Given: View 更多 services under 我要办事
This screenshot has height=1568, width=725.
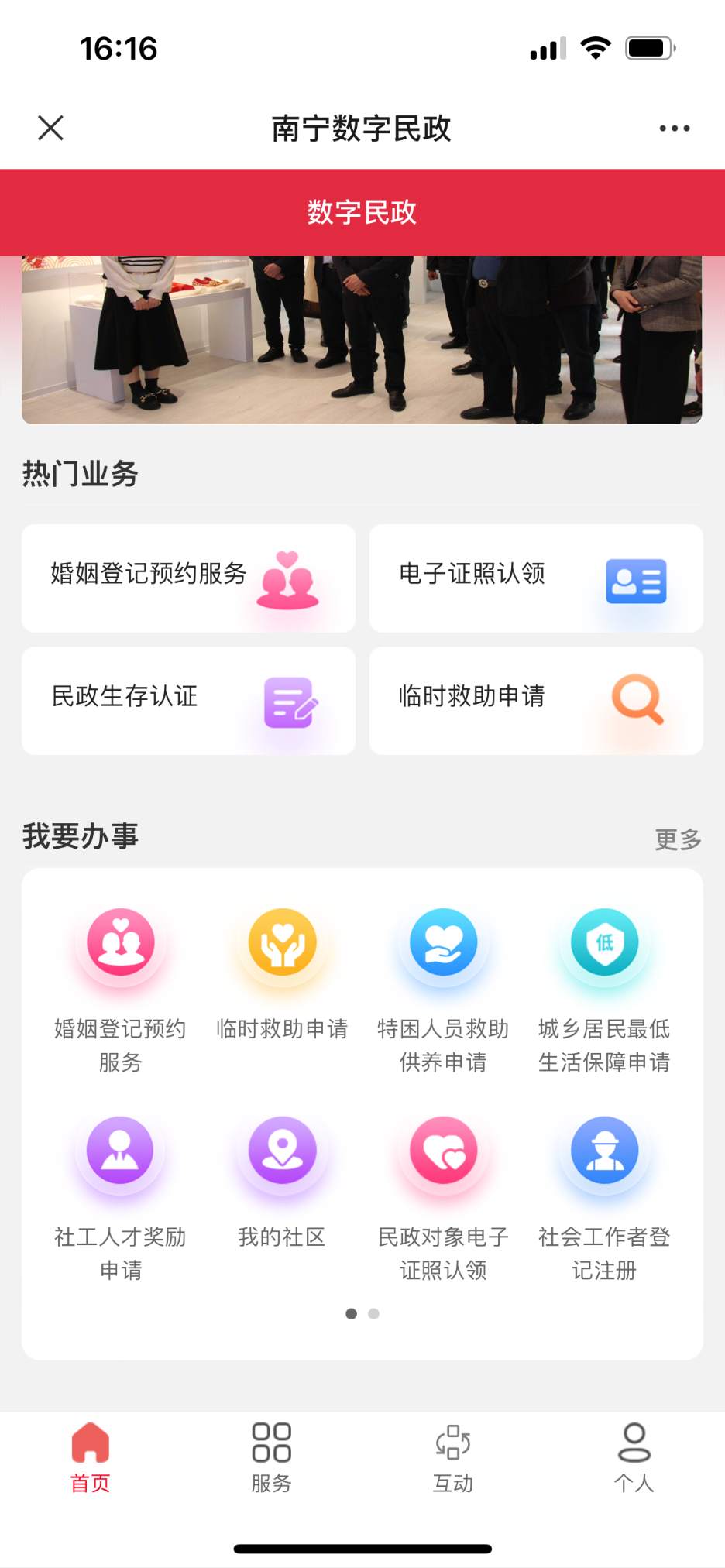Looking at the screenshot, I should (x=678, y=839).
